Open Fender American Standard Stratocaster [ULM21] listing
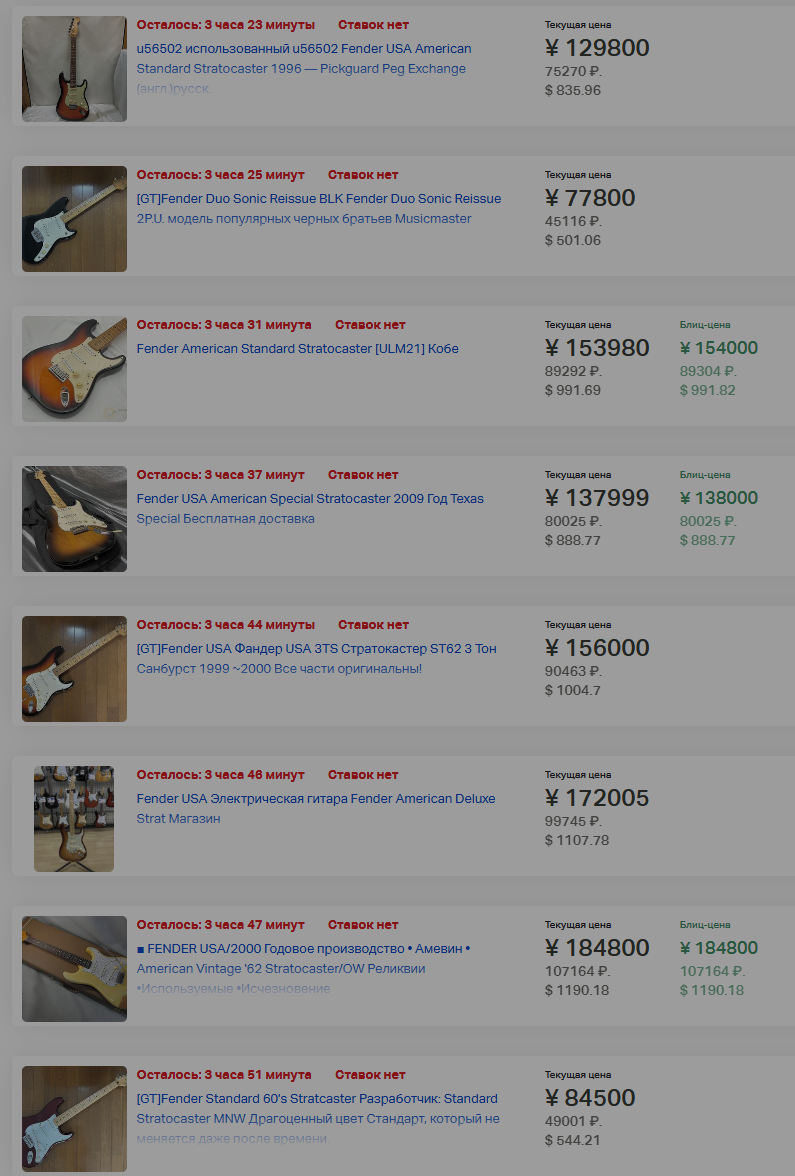Screen dimensions: 795x1176 (x=297, y=349)
